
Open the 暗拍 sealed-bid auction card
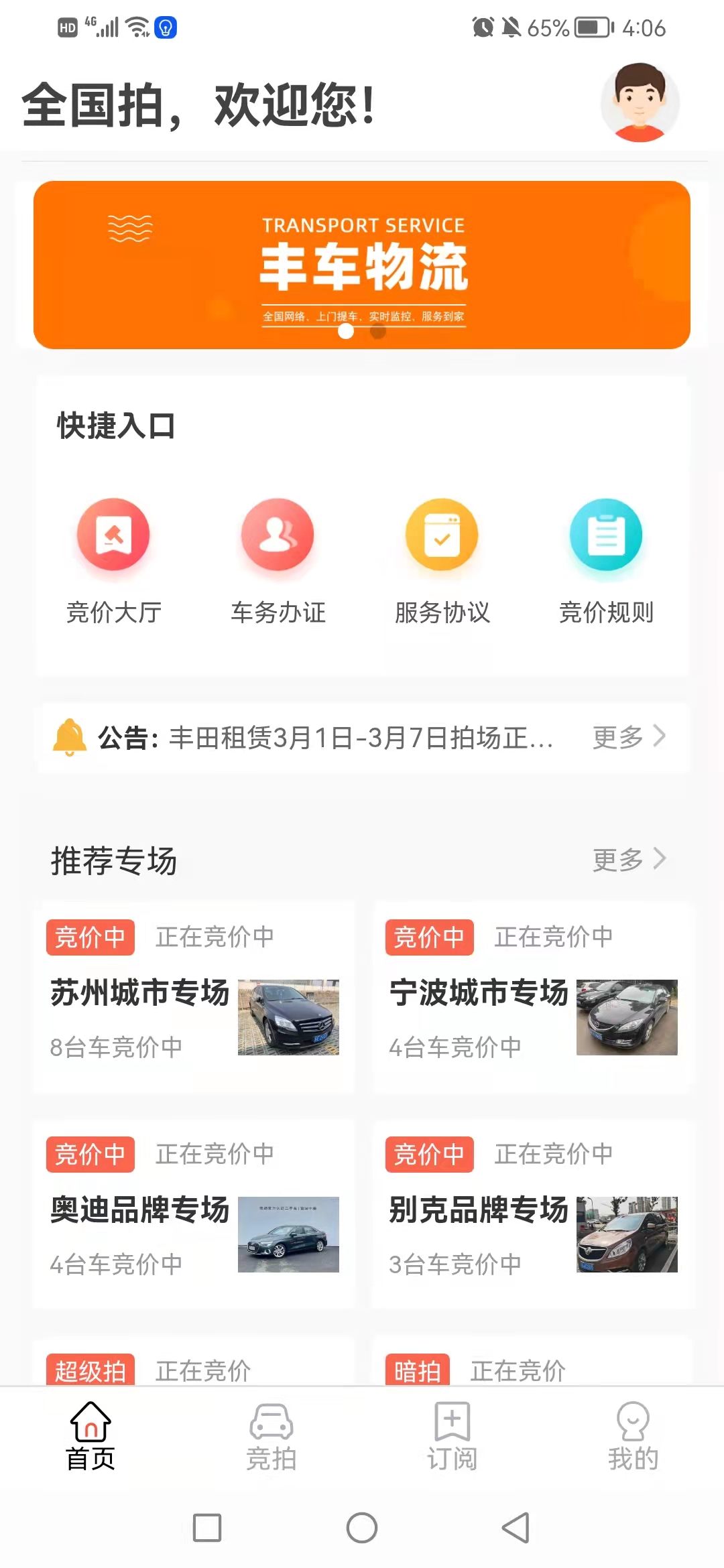point(532,1367)
